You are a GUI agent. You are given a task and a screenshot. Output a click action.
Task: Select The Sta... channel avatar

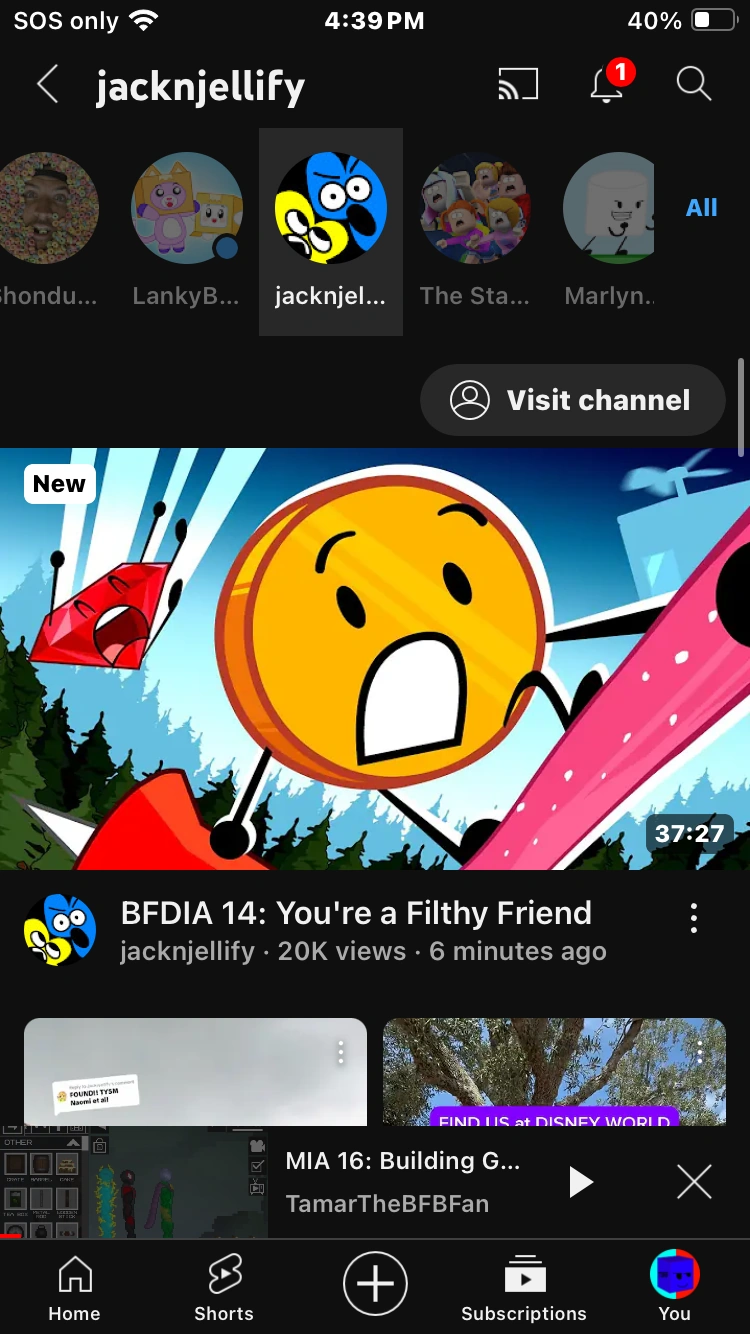point(475,208)
